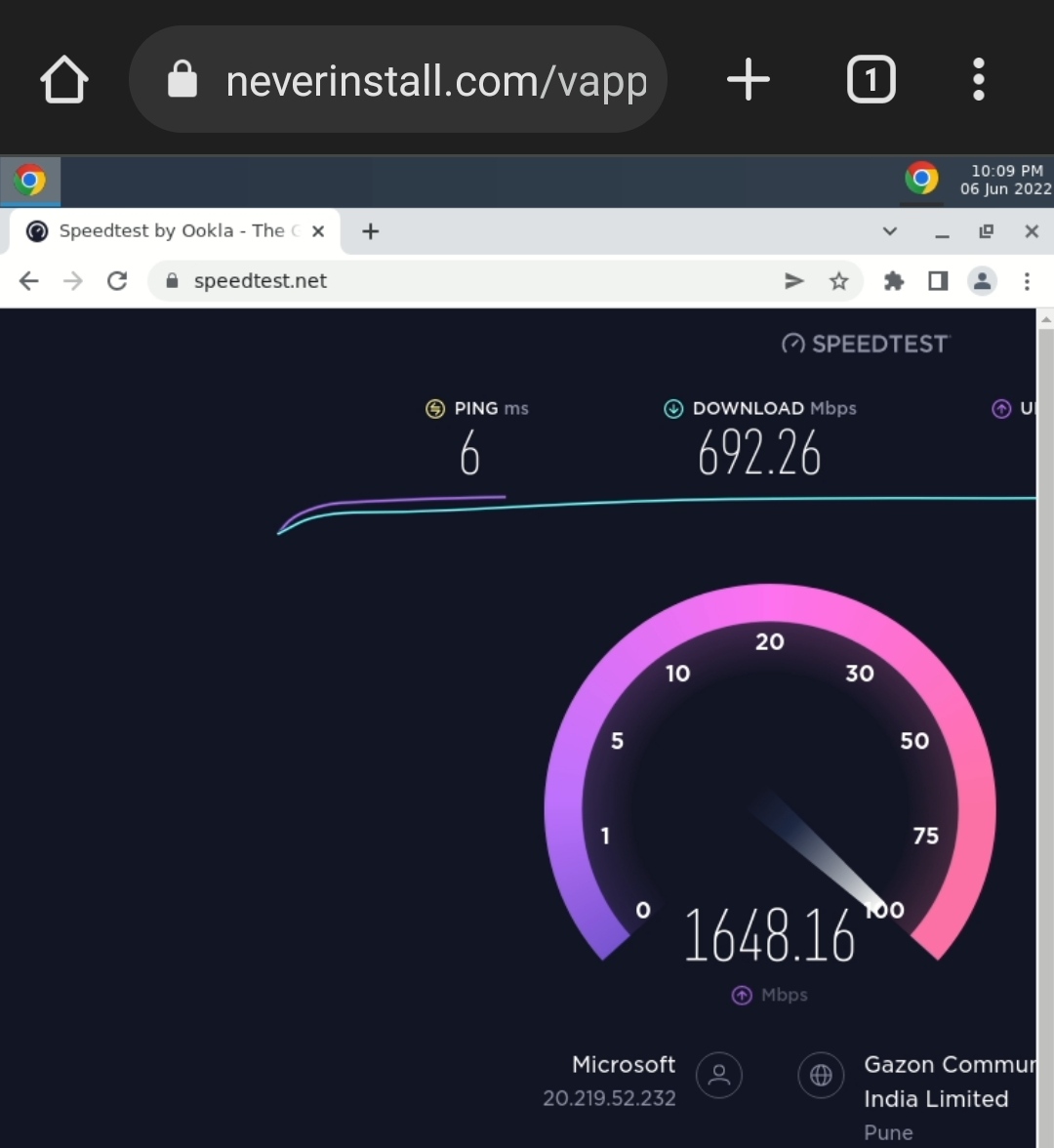Open the tab switcher showing 1 tab

(871, 79)
